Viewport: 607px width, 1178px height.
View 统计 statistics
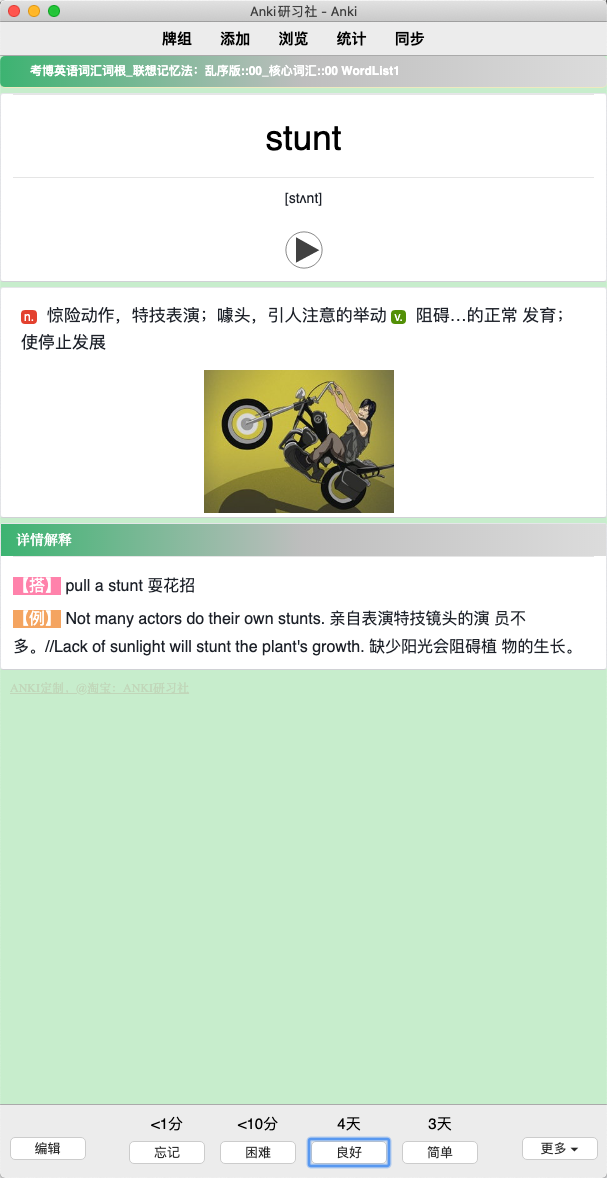point(351,39)
